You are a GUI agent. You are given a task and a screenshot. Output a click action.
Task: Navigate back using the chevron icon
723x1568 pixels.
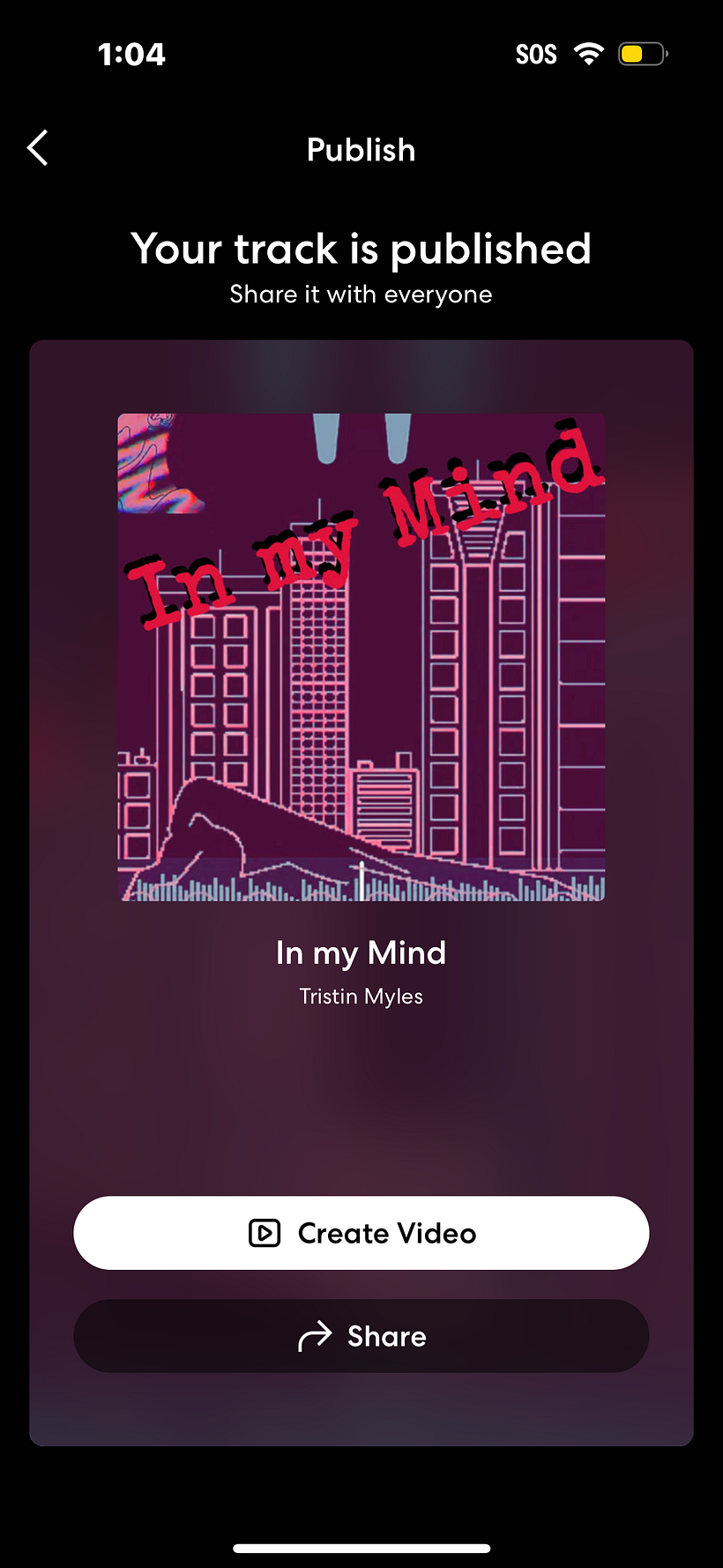pyautogui.click(x=37, y=148)
